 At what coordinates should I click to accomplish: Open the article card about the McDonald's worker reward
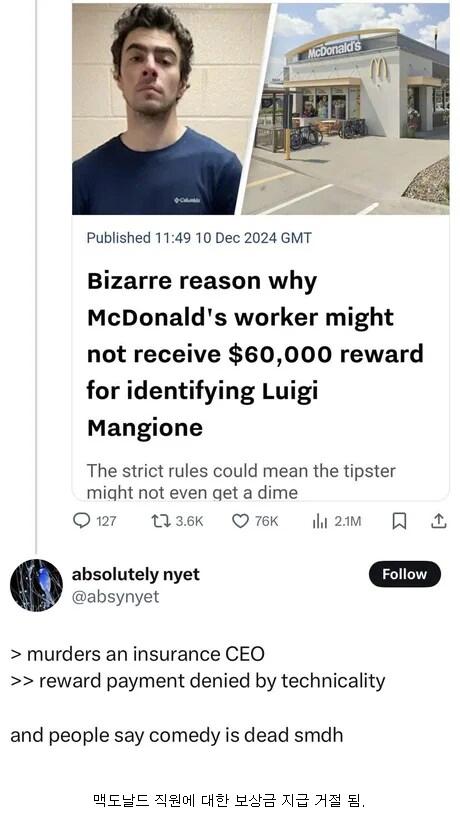click(261, 251)
